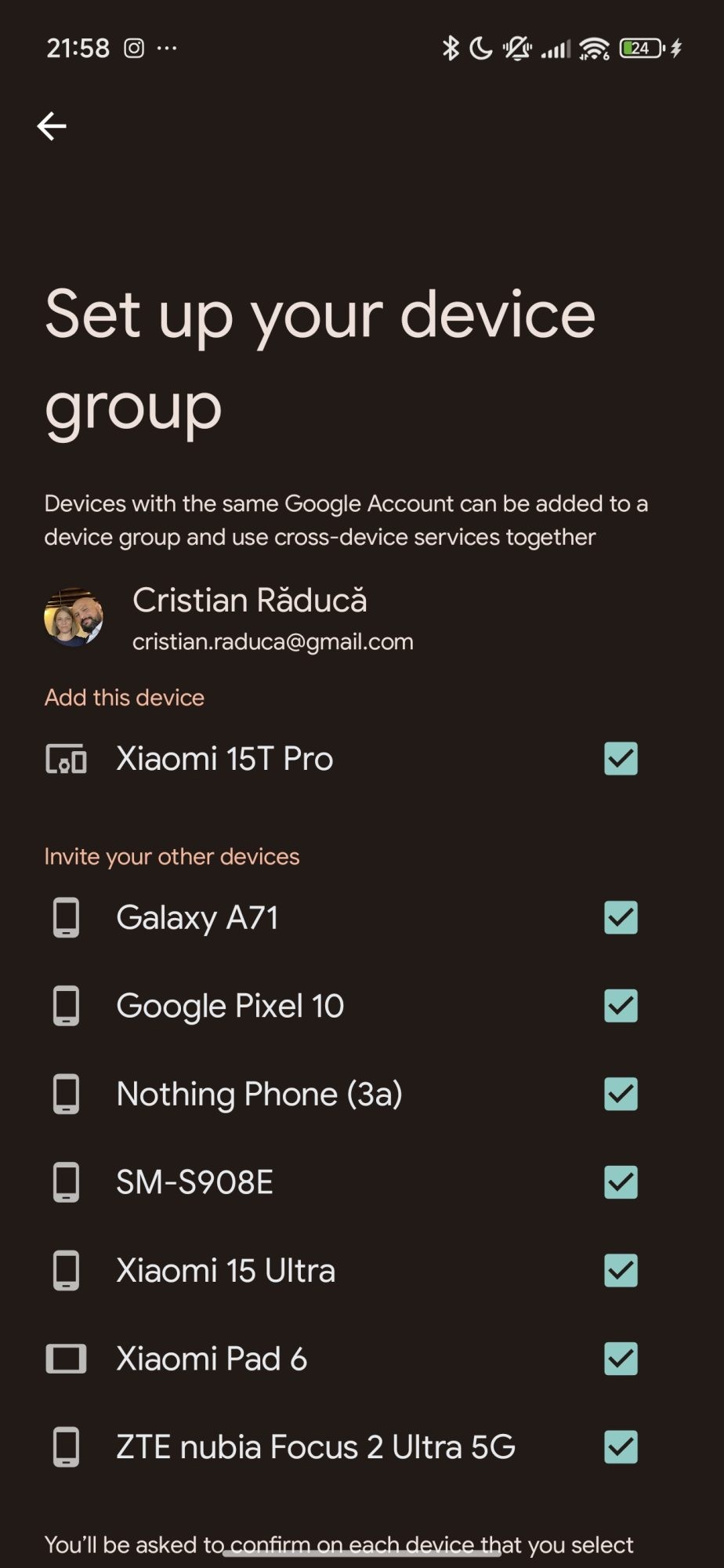Deselect Galaxy A71 from the invite list

621,917
